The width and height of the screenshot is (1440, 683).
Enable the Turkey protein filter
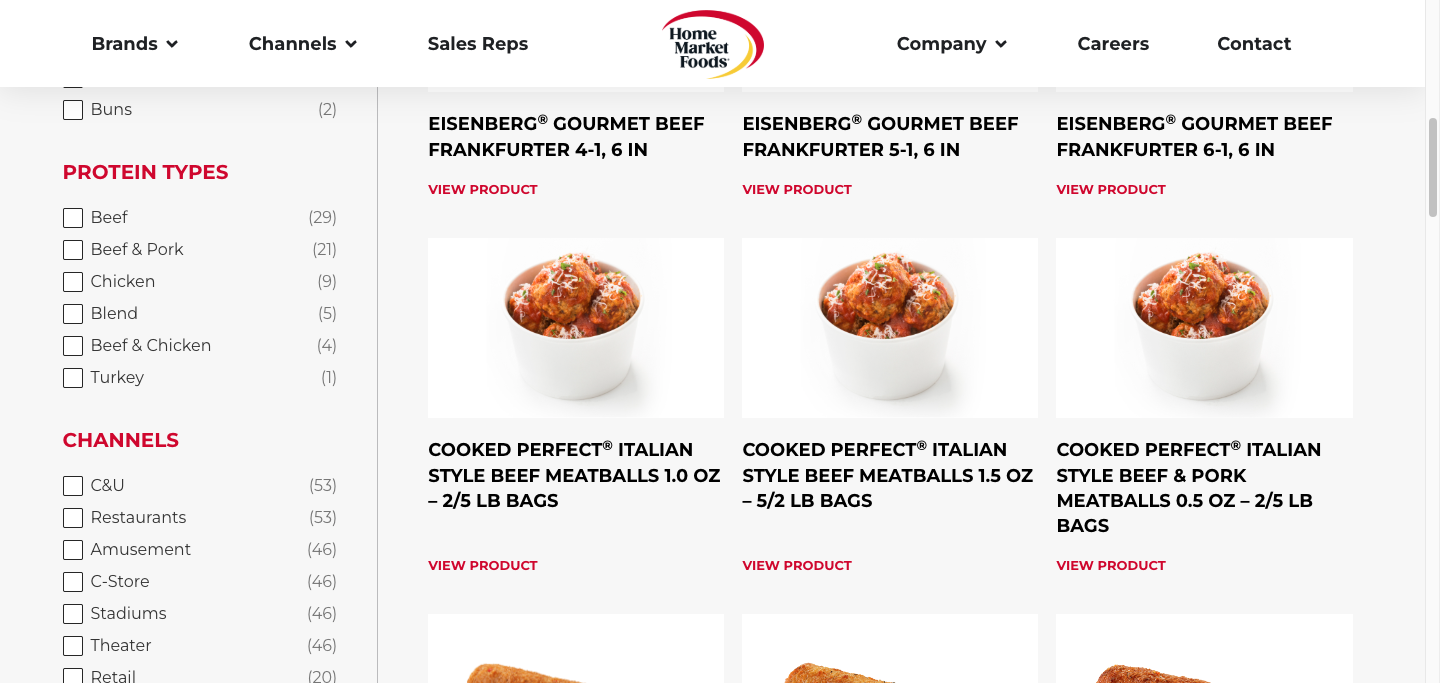tap(73, 378)
